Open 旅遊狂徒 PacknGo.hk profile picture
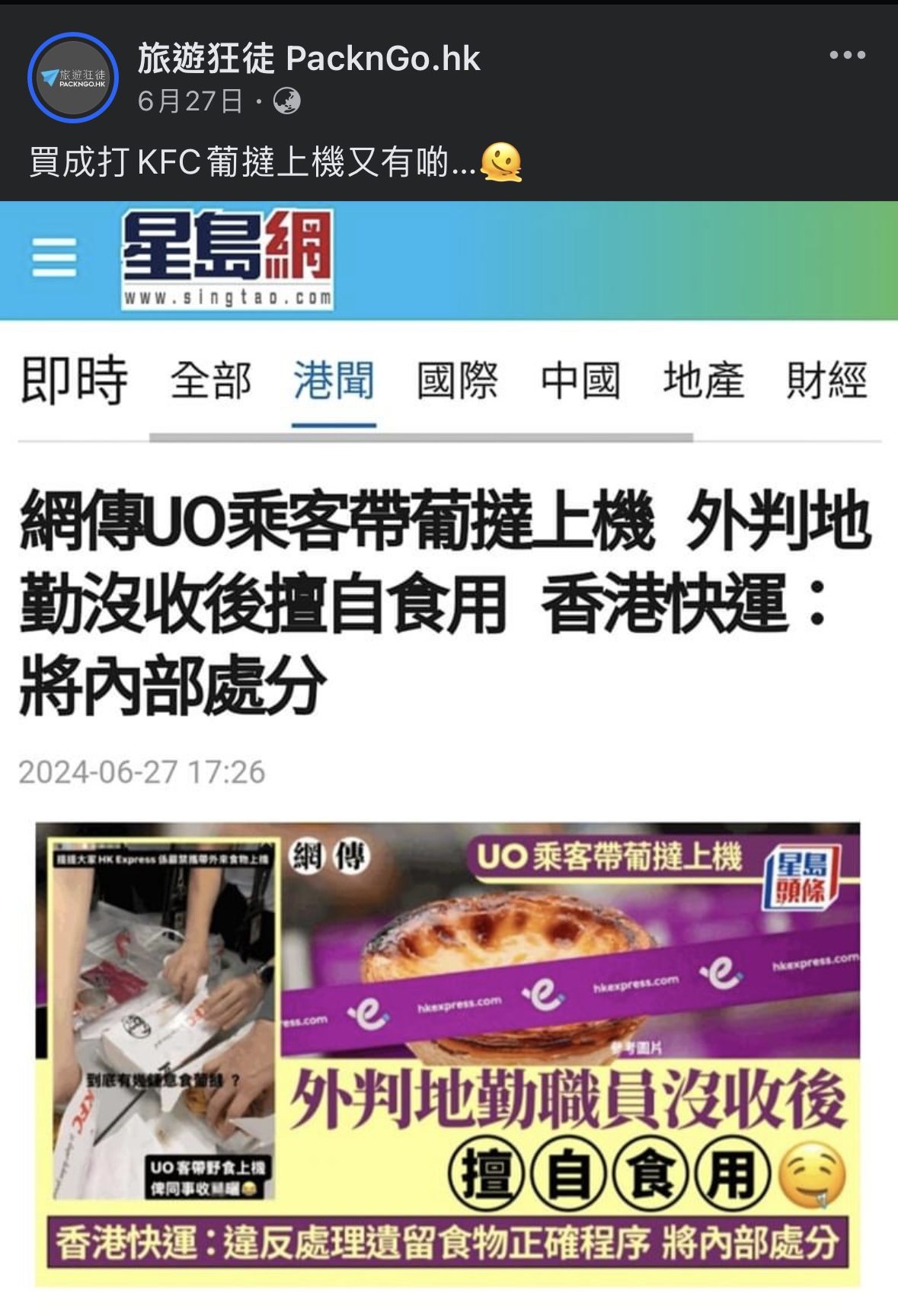The image size is (898, 1316). [x=73, y=77]
